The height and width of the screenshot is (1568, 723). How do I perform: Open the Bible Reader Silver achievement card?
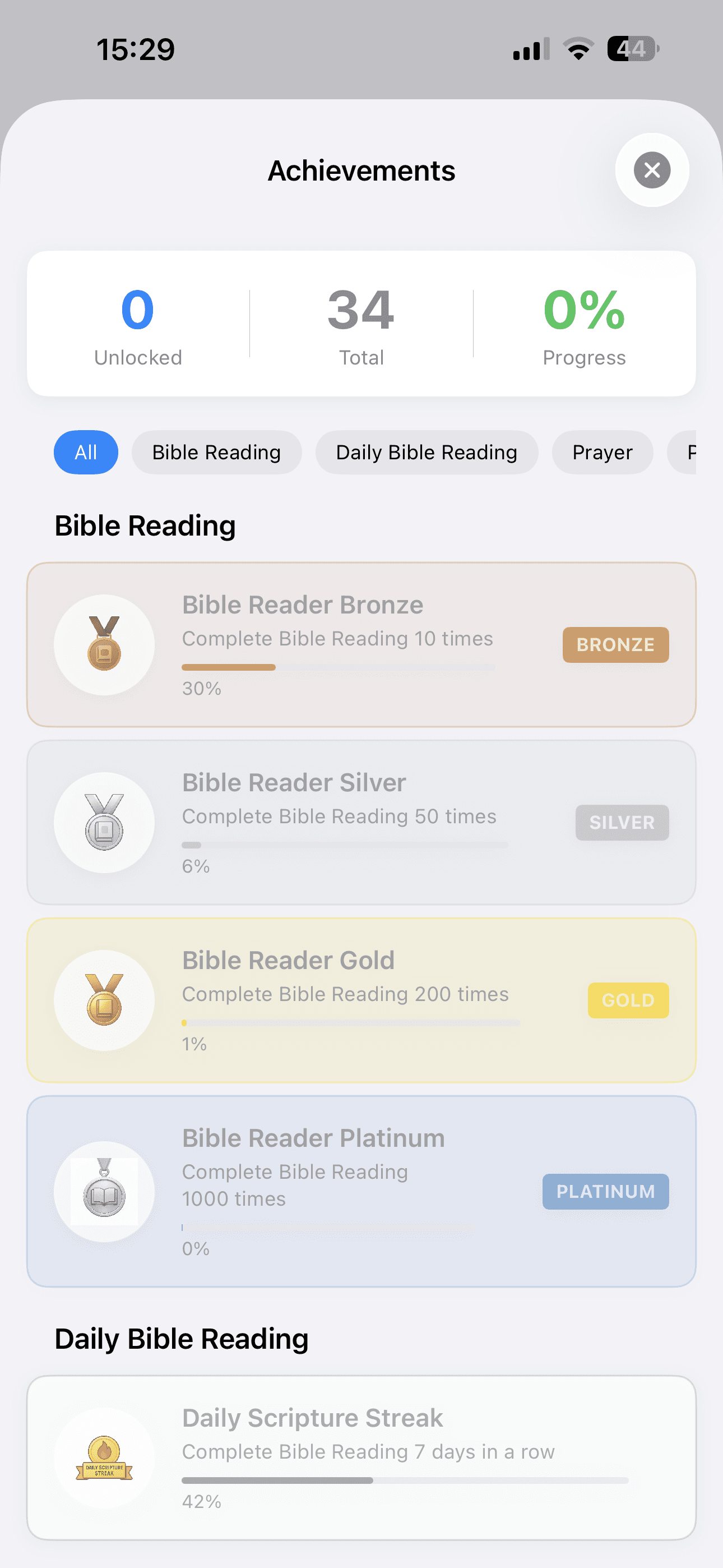361,822
